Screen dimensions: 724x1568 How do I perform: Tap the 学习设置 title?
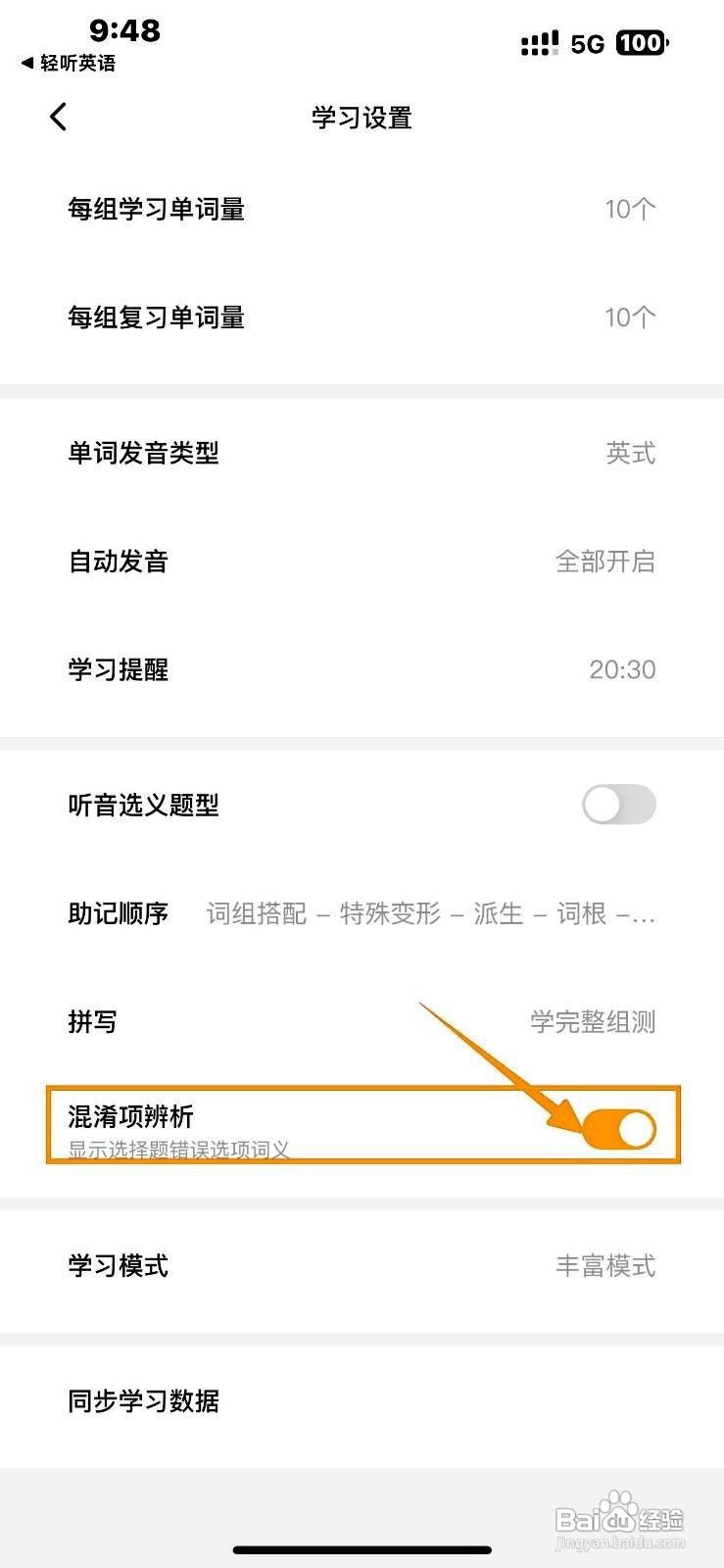point(362,117)
